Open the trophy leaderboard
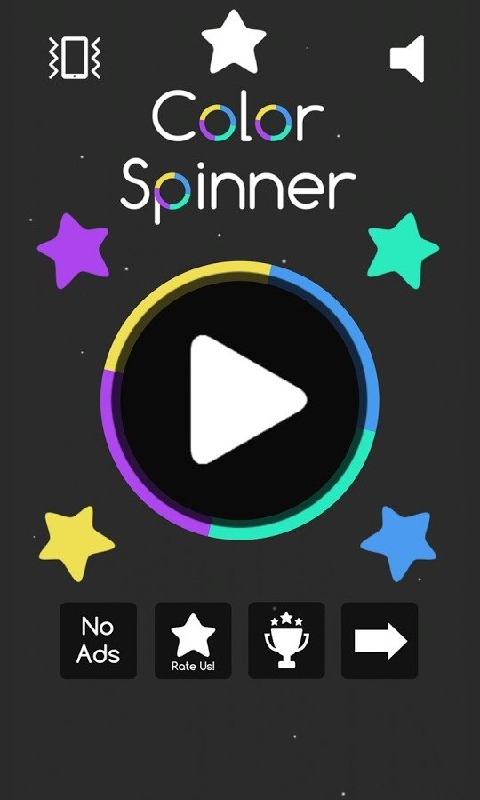Image resolution: width=480 pixels, height=800 pixels. click(286, 641)
